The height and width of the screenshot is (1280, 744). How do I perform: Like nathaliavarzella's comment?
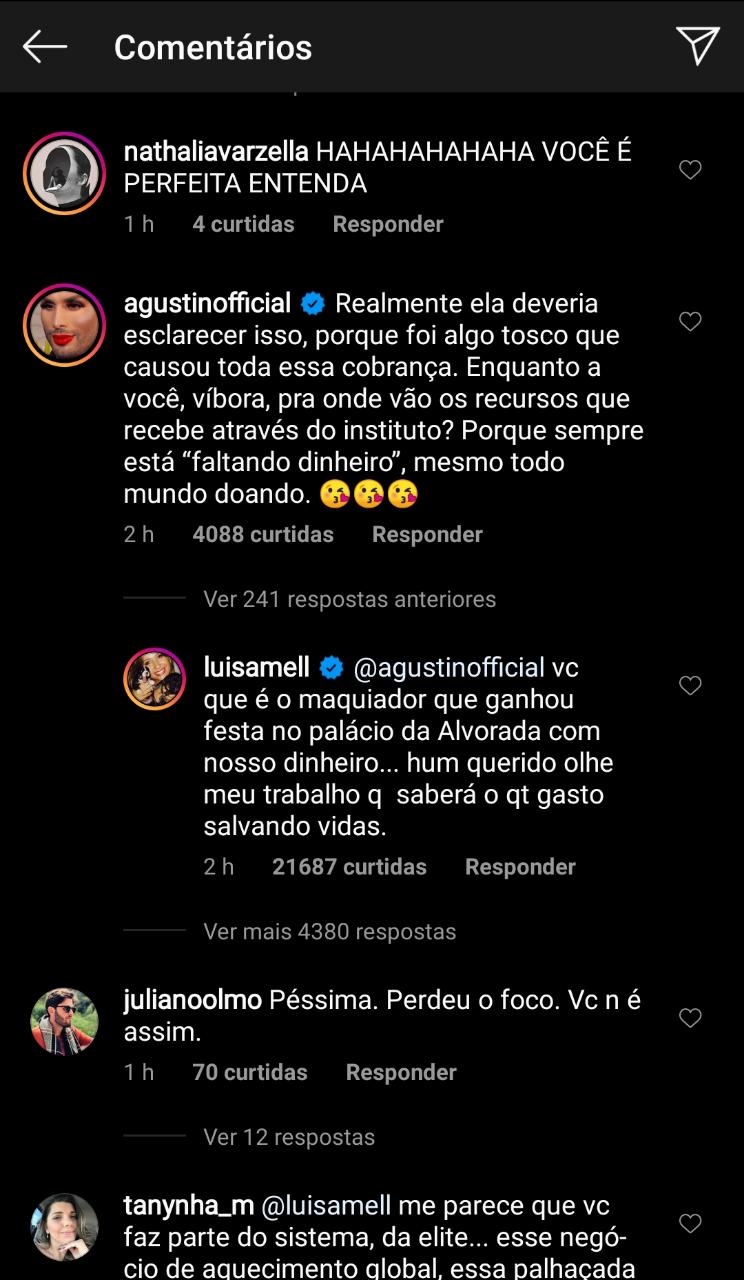690,170
